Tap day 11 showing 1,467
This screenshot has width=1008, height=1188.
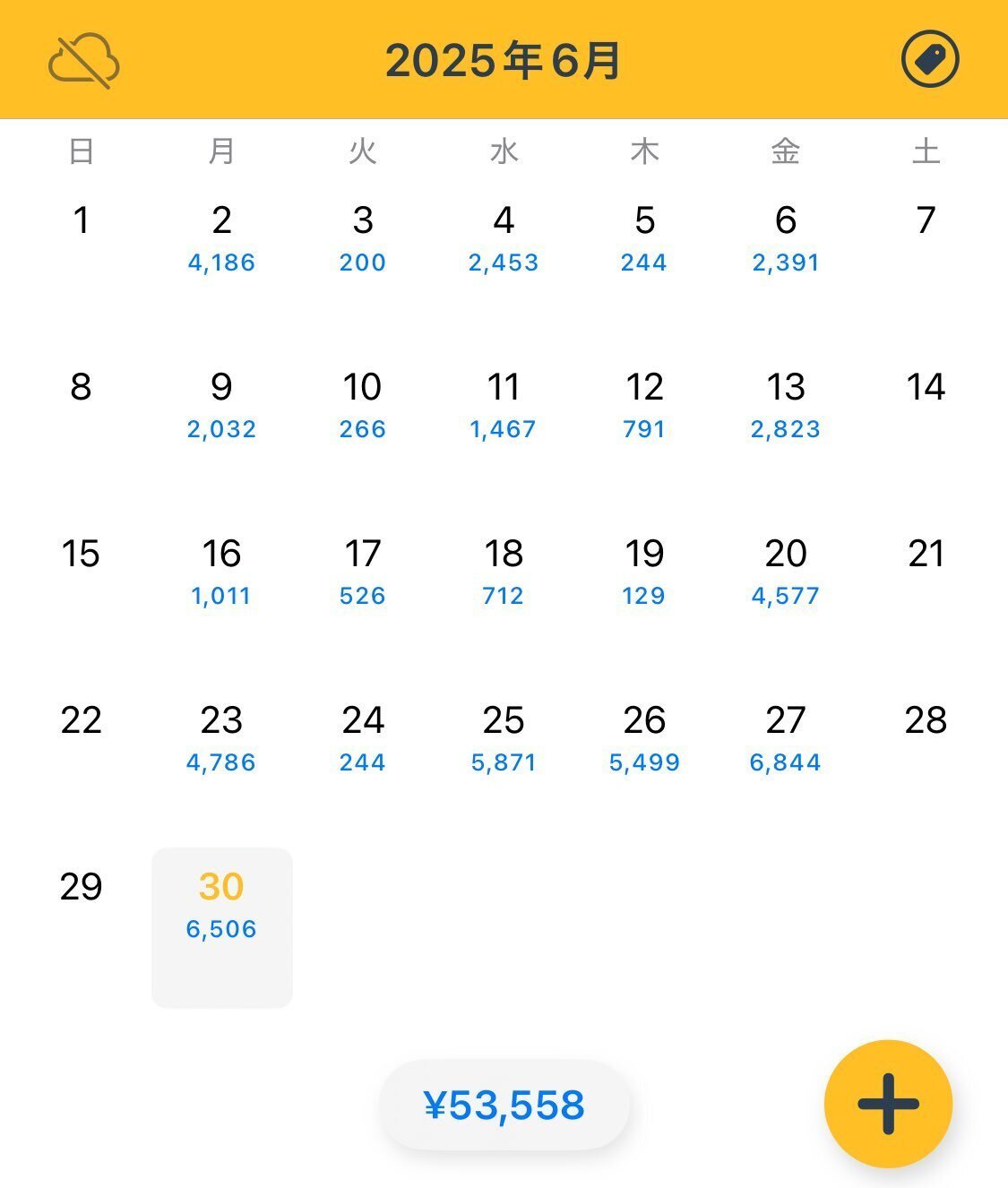[504, 407]
